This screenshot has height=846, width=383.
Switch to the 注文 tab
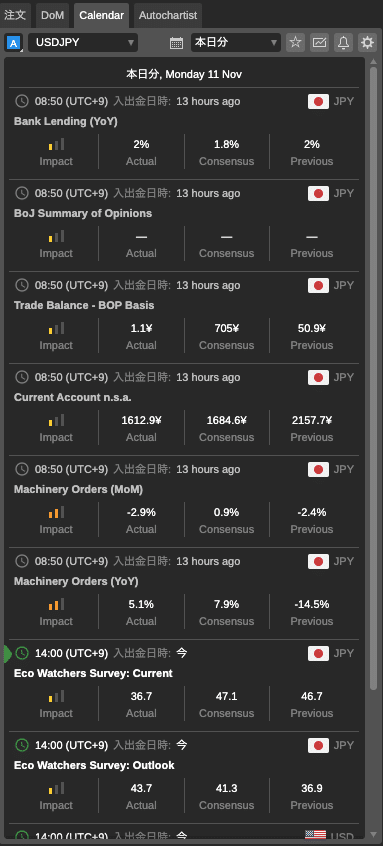click(15, 15)
